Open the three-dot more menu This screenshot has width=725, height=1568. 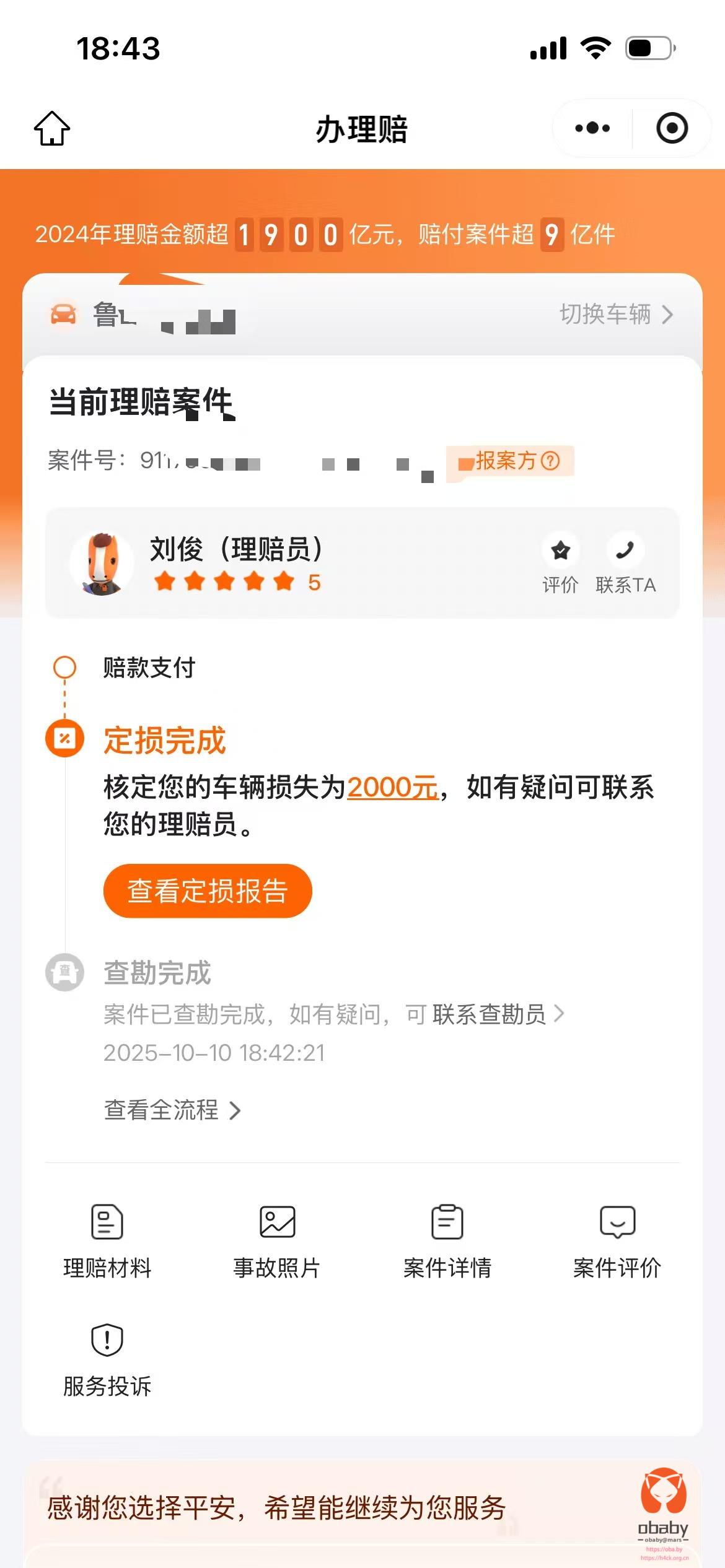coord(592,128)
